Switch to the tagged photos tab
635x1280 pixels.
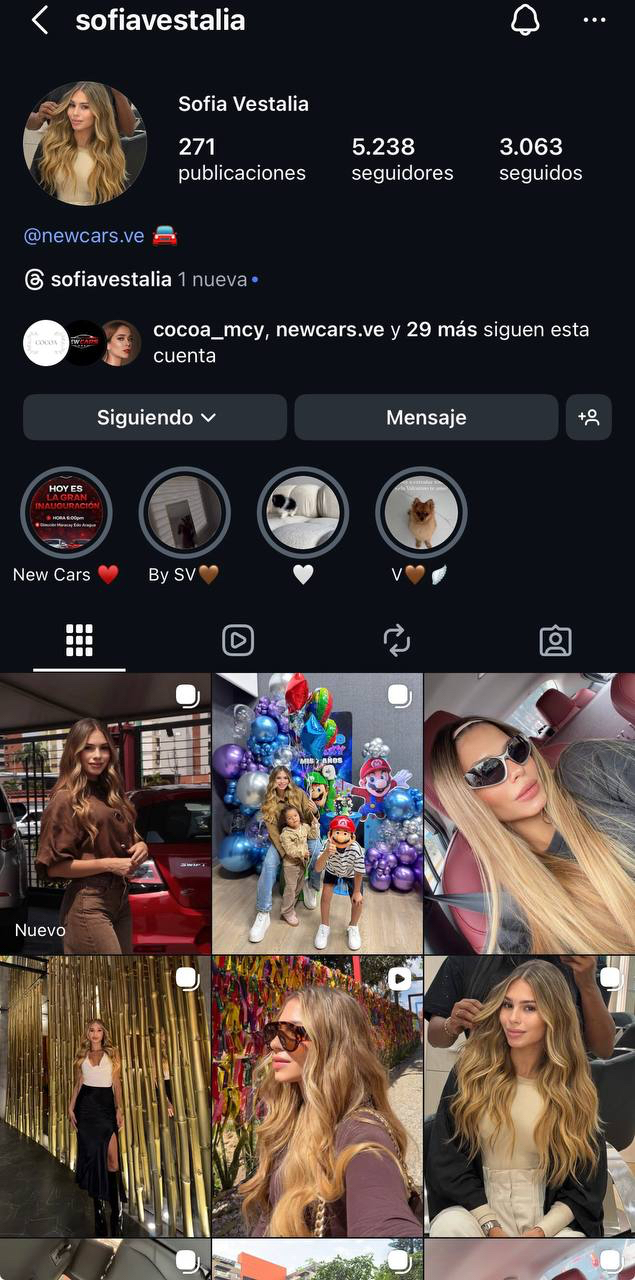click(555, 640)
